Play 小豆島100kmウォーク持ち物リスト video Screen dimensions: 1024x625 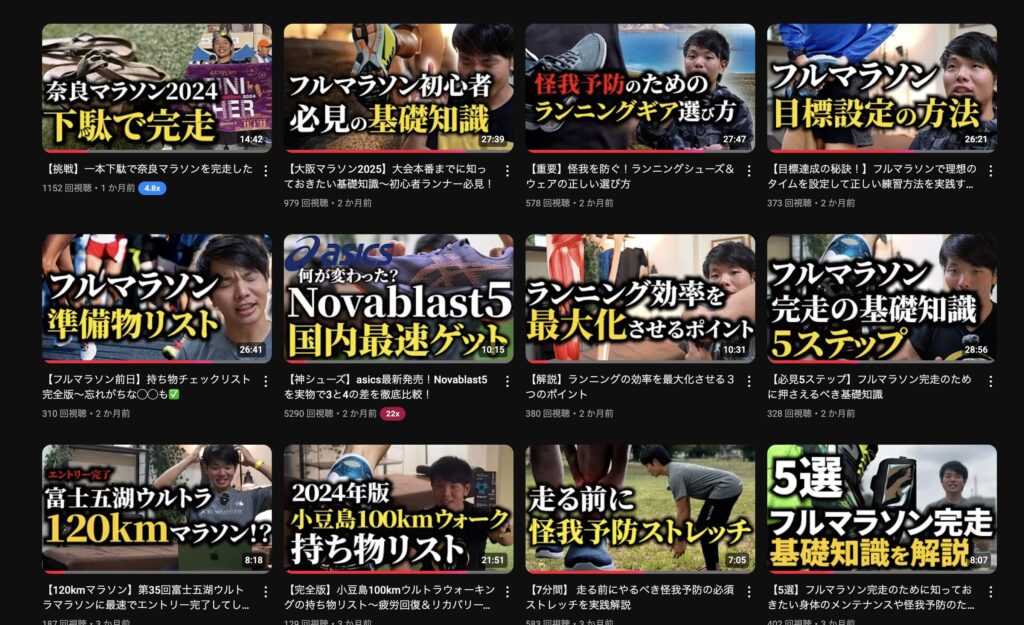398,508
